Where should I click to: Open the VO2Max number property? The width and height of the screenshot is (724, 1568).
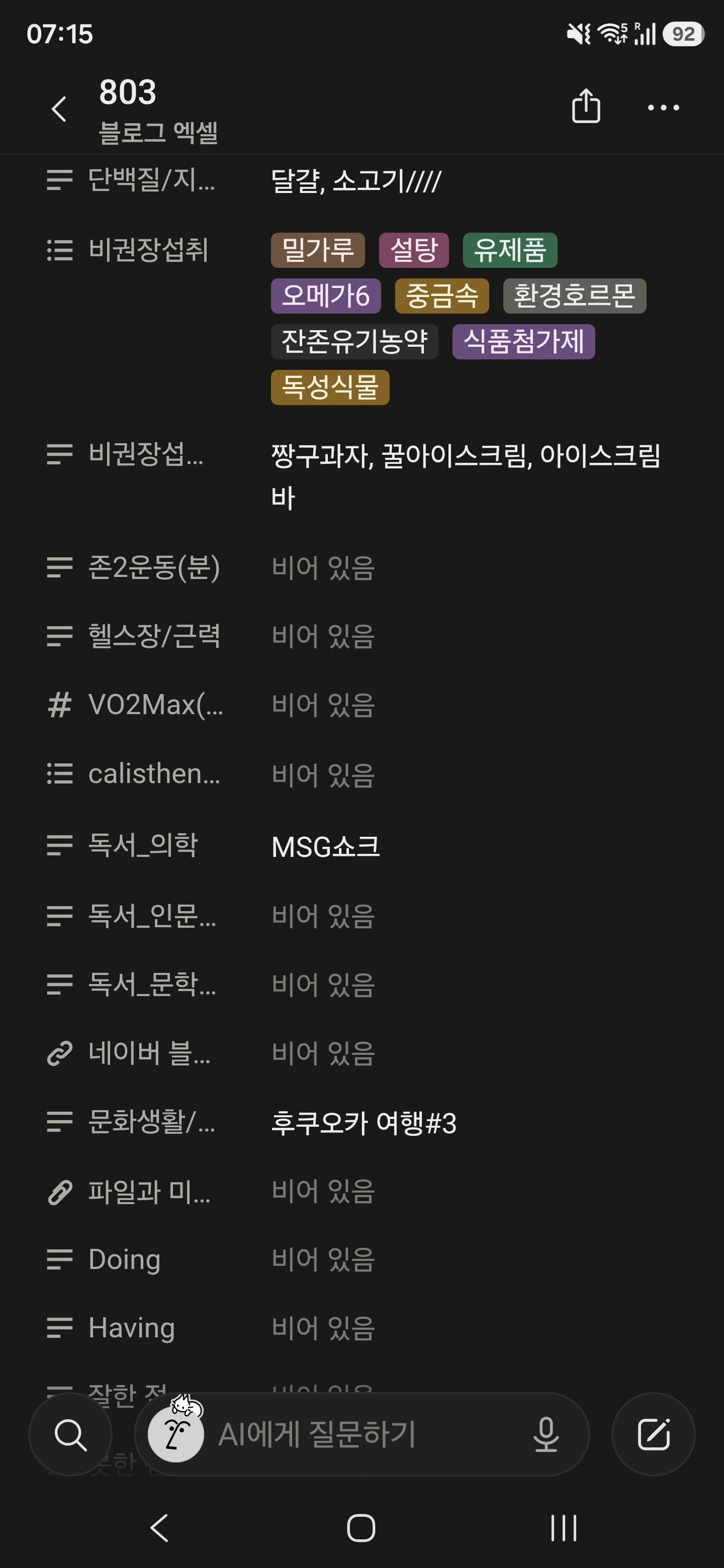coord(361,705)
